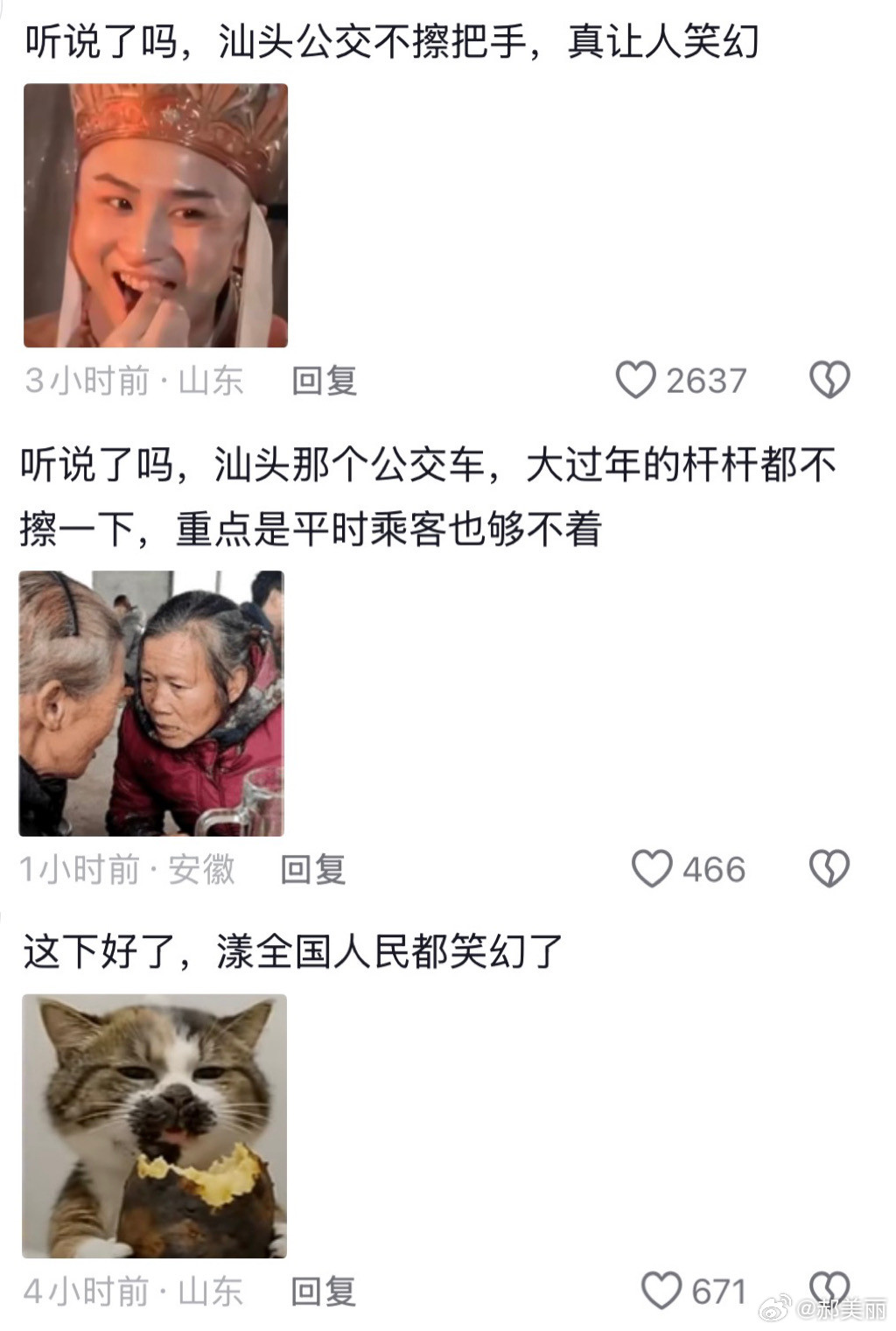896x1331 pixels.
Task: Toggle the like on the bottom comment
Action: (661, 1287)
